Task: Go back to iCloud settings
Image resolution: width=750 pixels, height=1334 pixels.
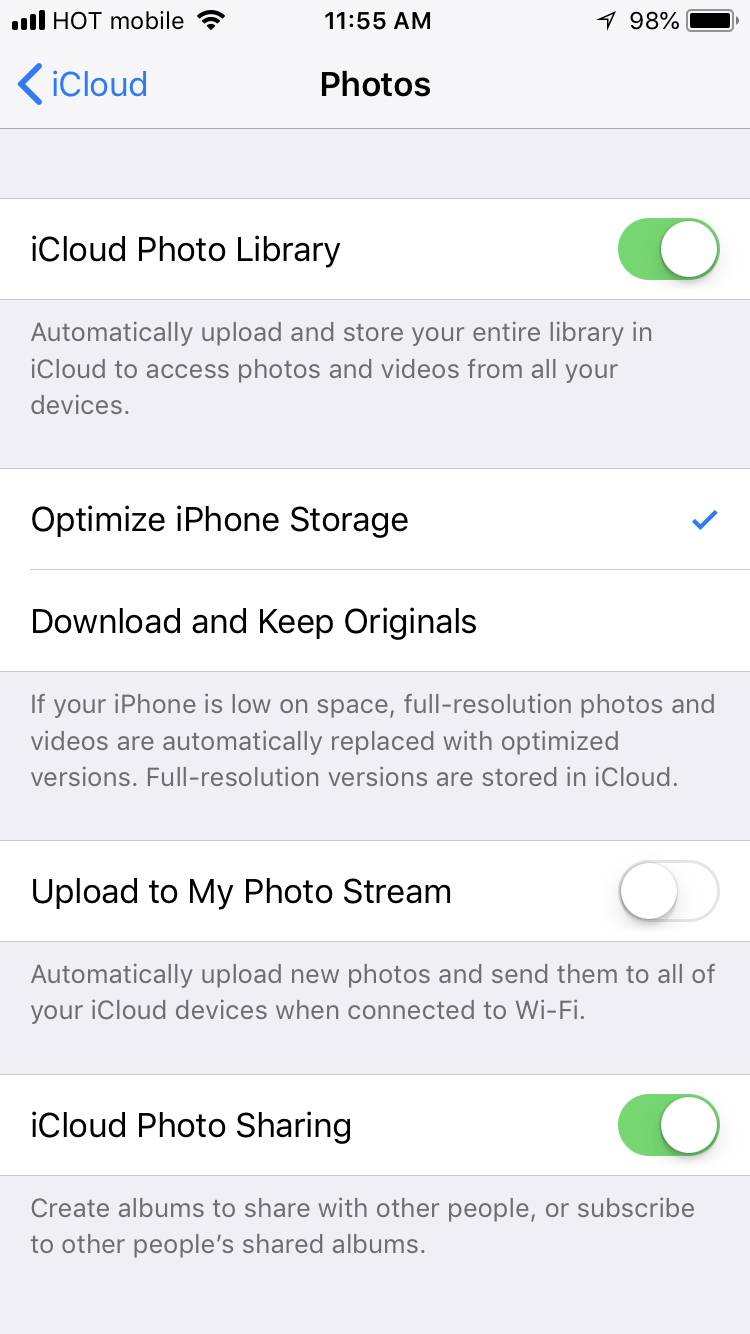Action: 82,85
